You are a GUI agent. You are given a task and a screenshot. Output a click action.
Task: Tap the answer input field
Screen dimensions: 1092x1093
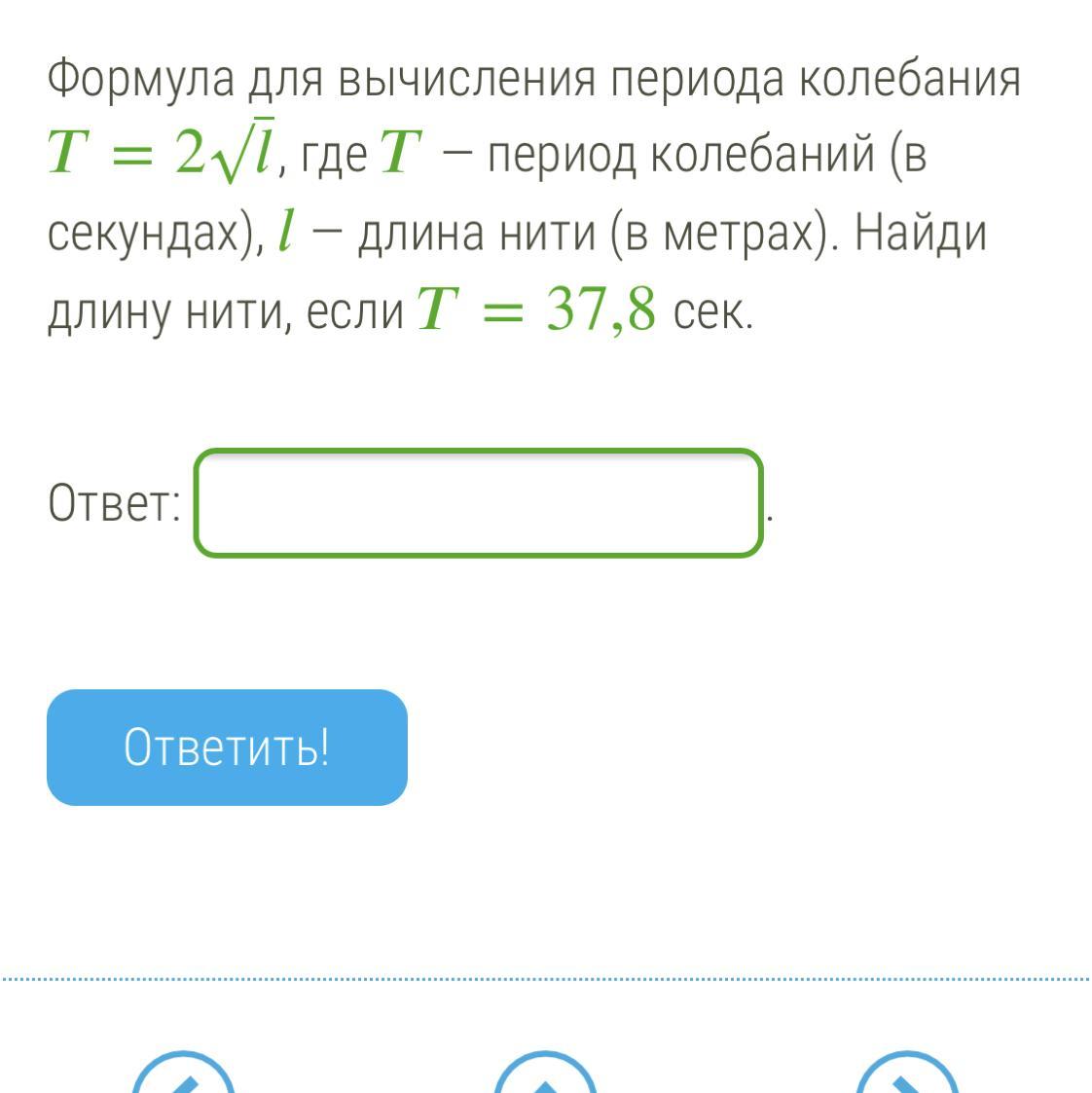[478, 503]
